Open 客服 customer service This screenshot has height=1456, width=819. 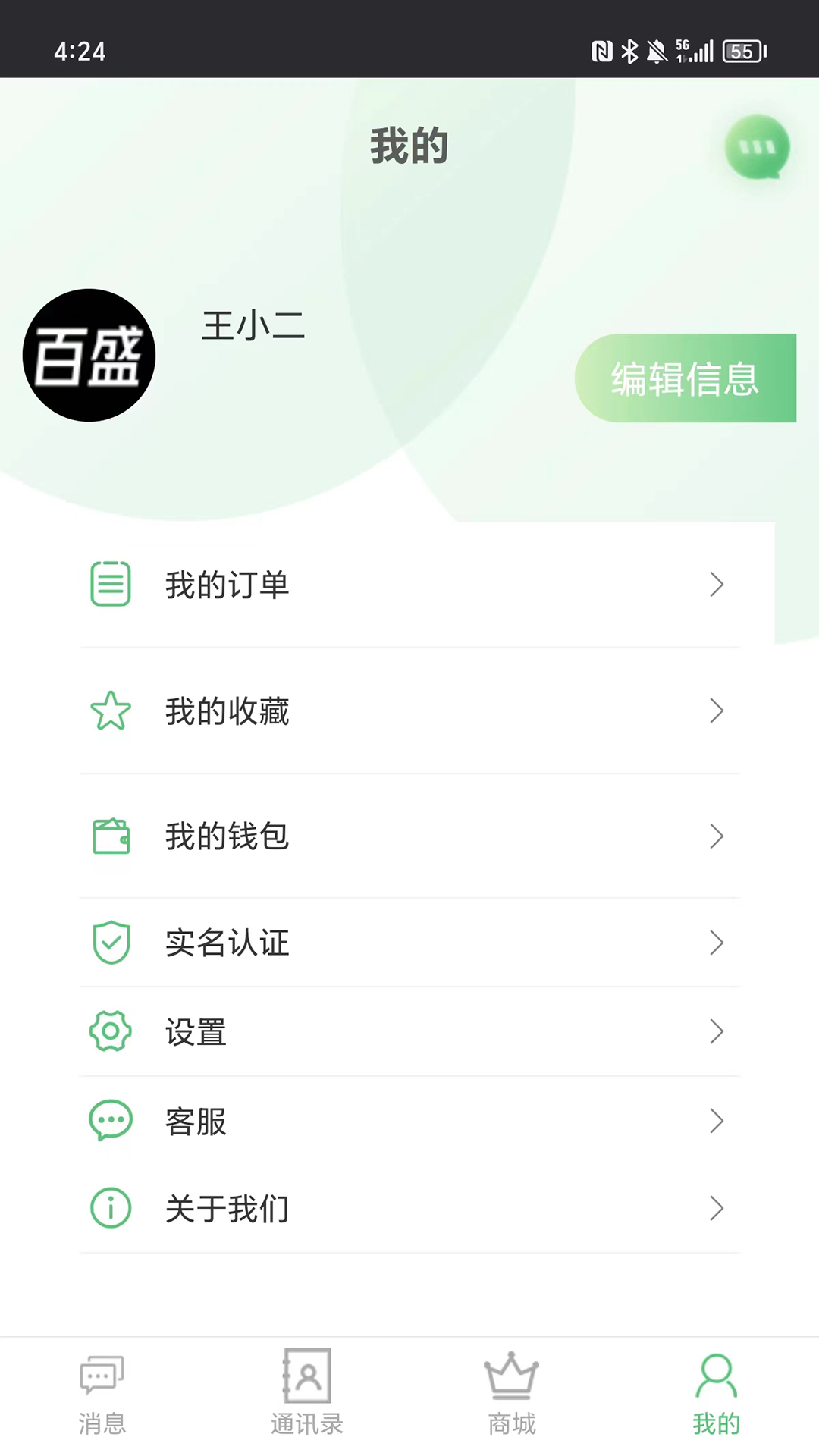point(409,1121)
